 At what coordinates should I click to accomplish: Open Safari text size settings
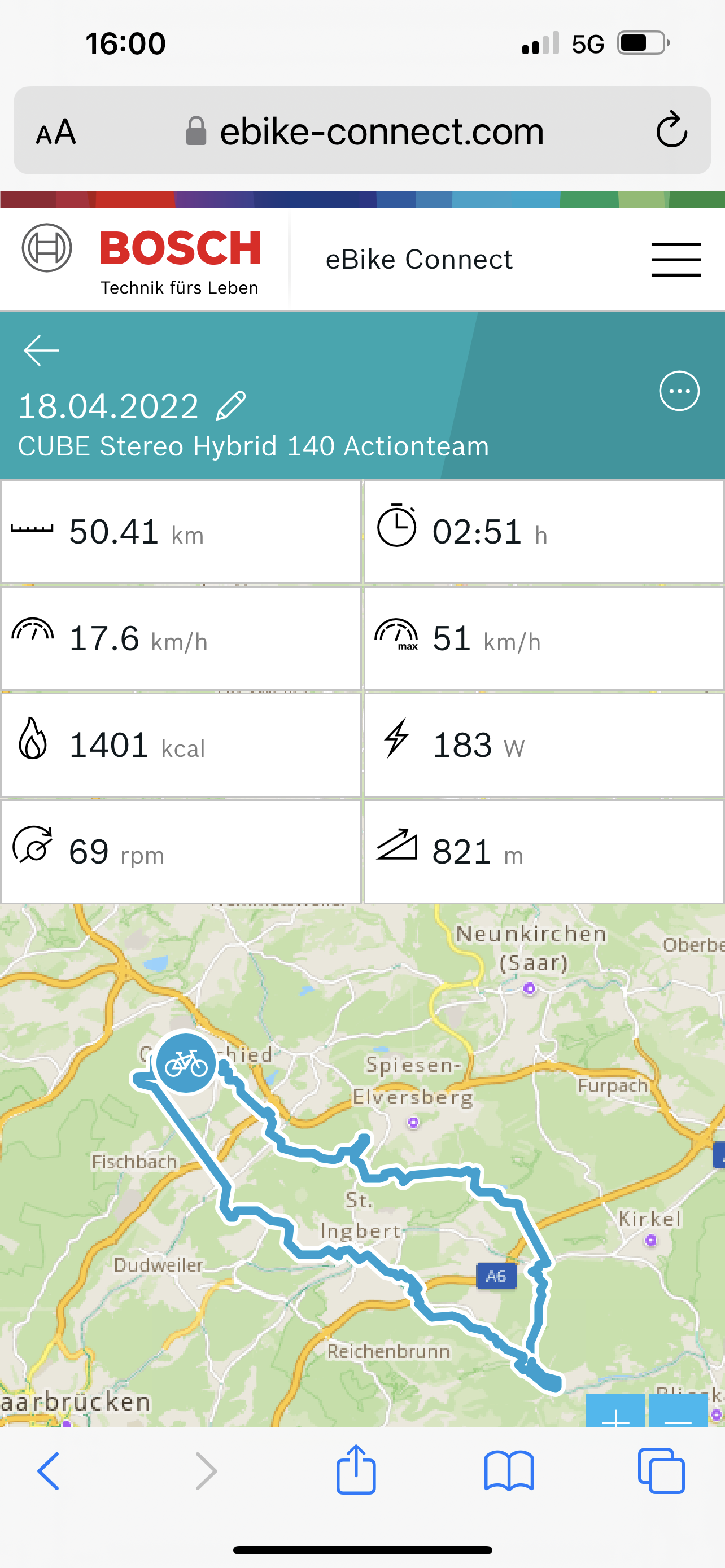click(x=56, y=132)
